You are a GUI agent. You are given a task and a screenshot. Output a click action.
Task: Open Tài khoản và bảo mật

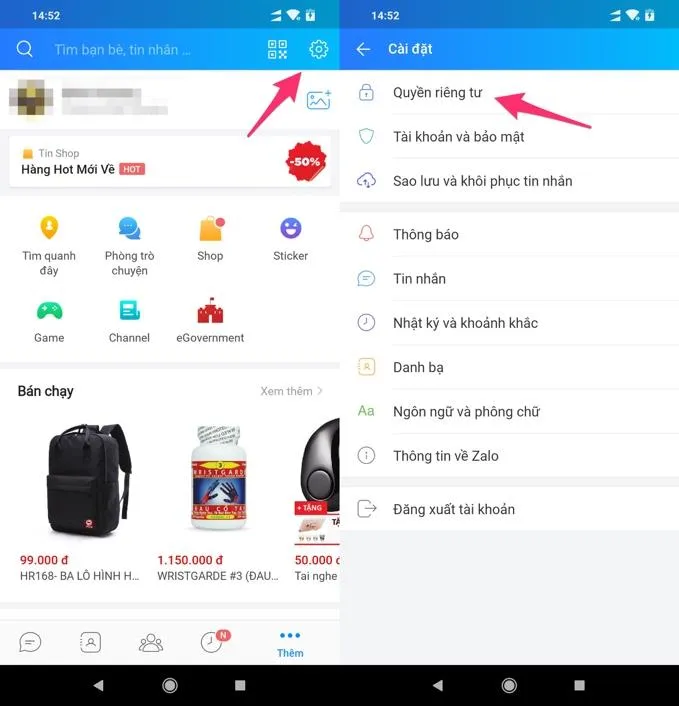click(x=458, y=137)
